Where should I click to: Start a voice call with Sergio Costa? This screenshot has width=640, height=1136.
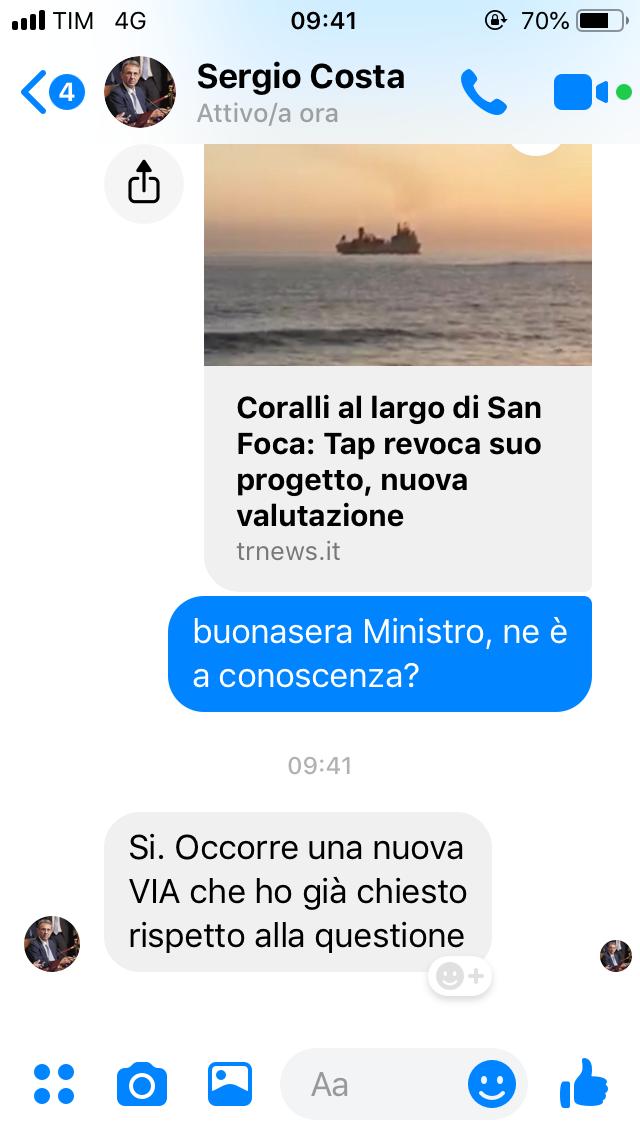(x=484, y=93)
